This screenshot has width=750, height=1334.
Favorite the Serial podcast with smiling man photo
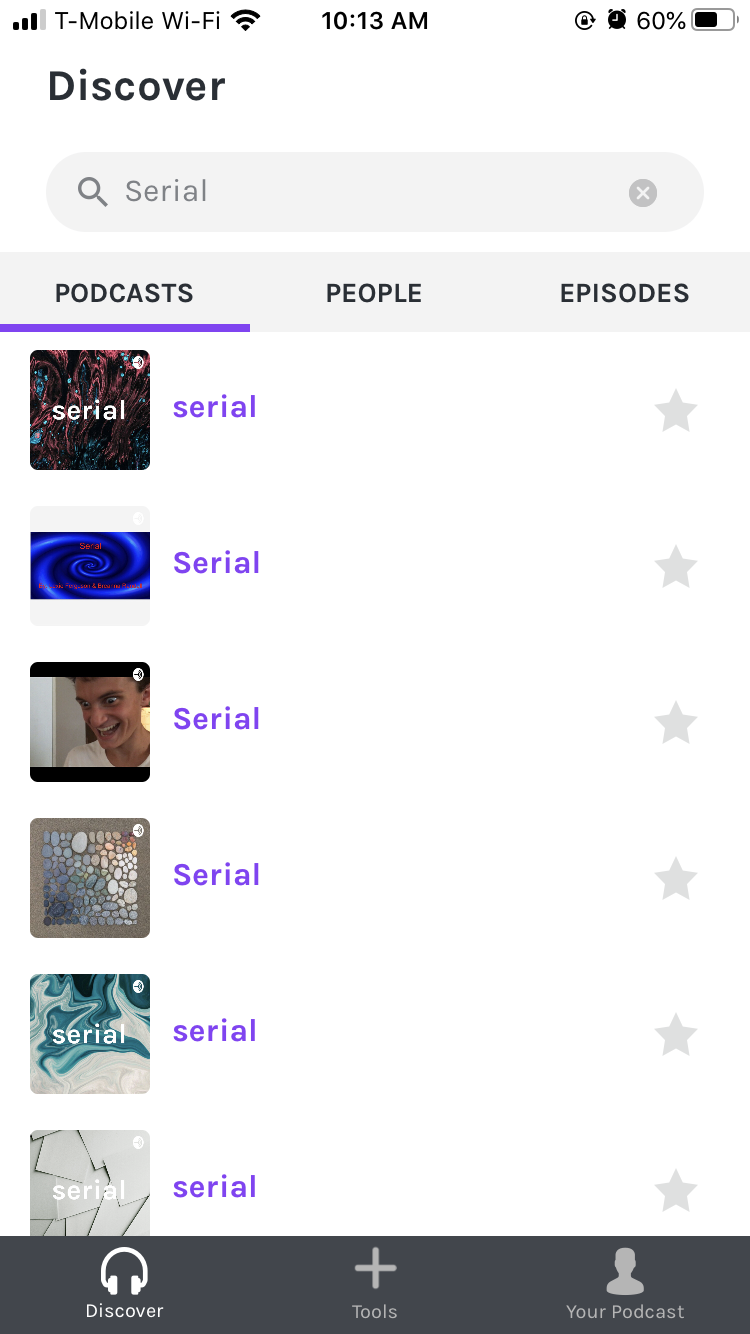[x=676, y=723]
